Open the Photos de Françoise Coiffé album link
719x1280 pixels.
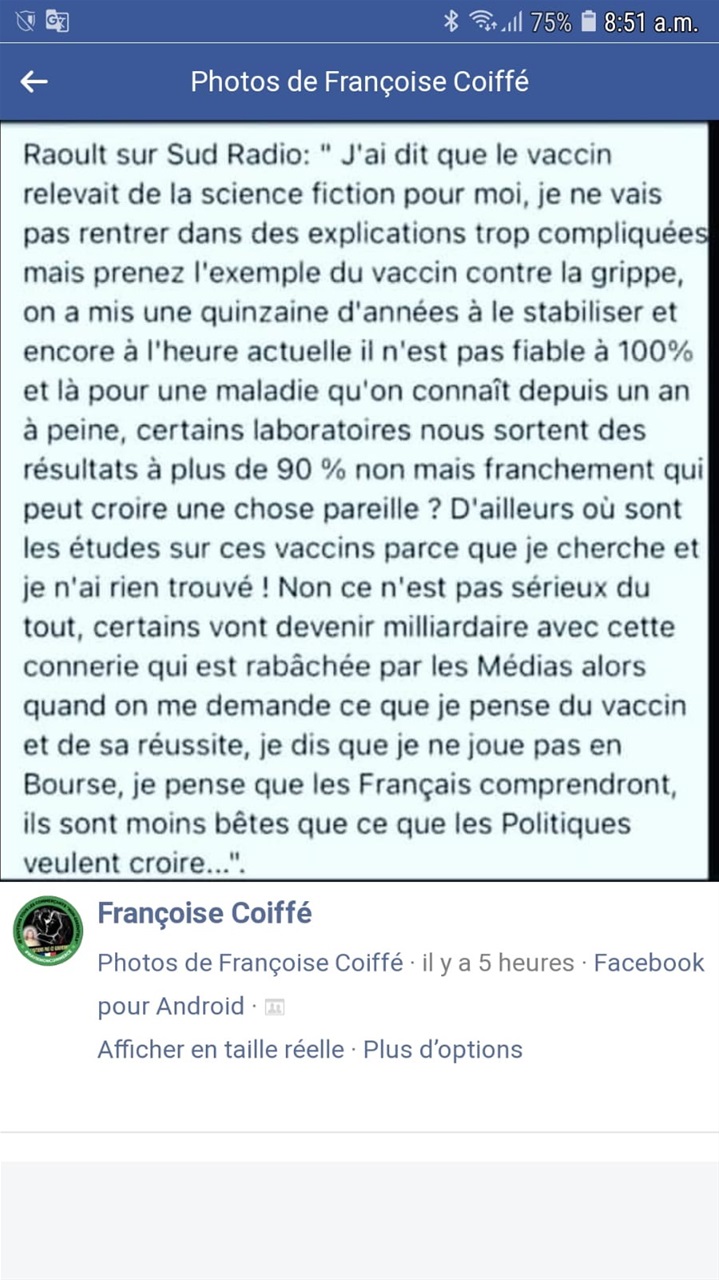click(x=250, y=963)
